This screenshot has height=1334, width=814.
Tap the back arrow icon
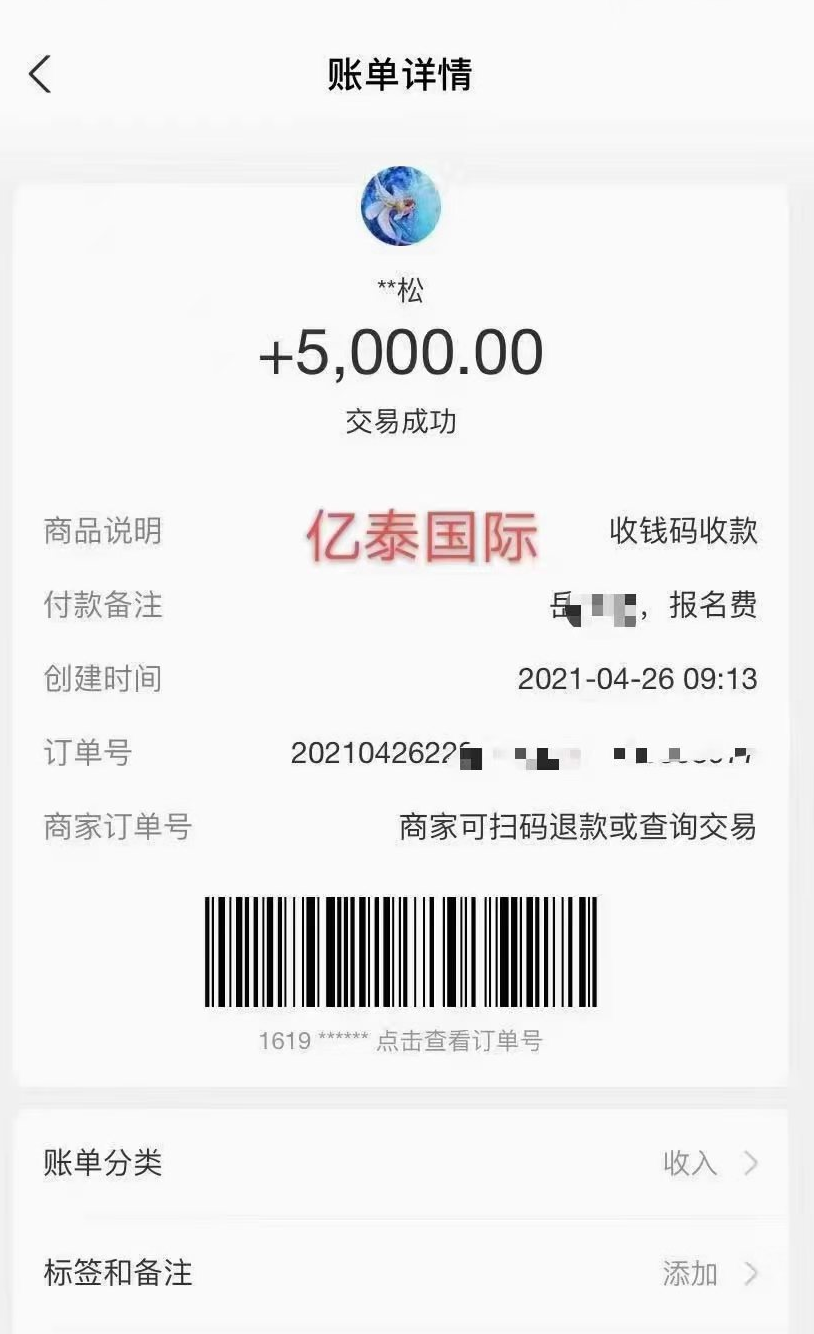point(40,75)
